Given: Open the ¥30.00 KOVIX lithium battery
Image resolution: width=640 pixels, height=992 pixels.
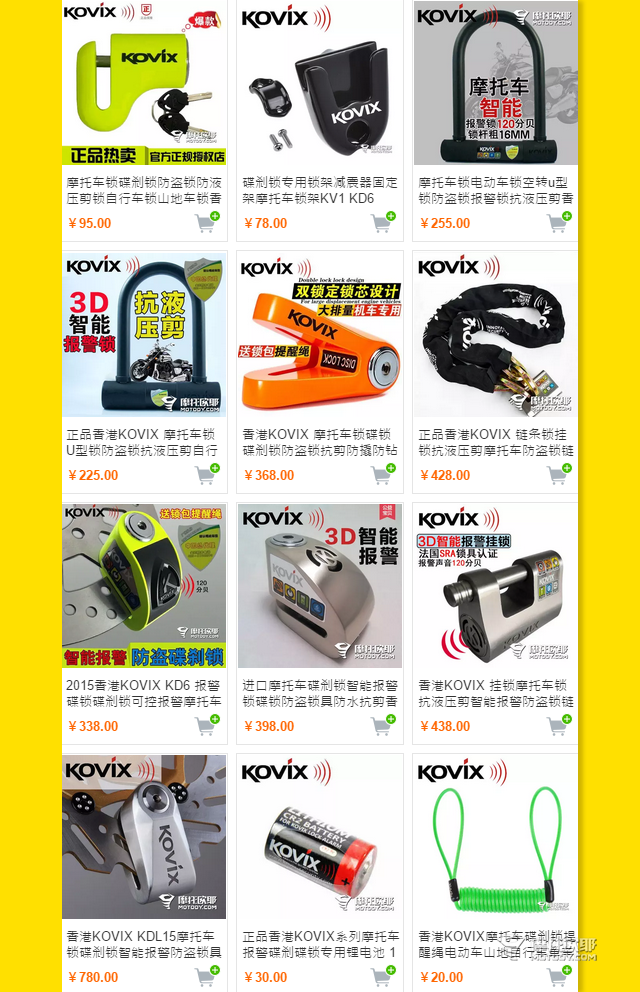Looking at the screenshot, I should click(320, 838).
